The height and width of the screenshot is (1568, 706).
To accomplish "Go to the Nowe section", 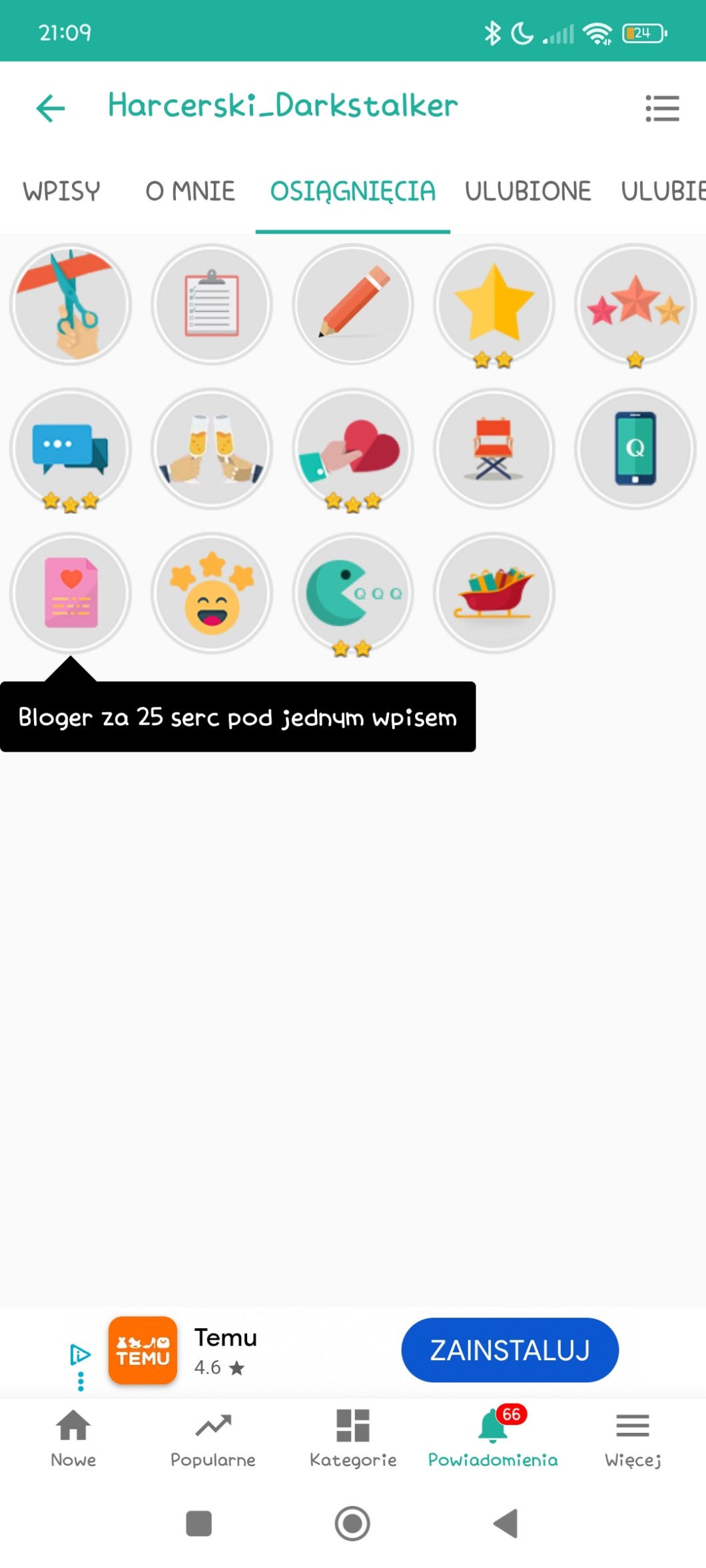I will coord(73,1438).
